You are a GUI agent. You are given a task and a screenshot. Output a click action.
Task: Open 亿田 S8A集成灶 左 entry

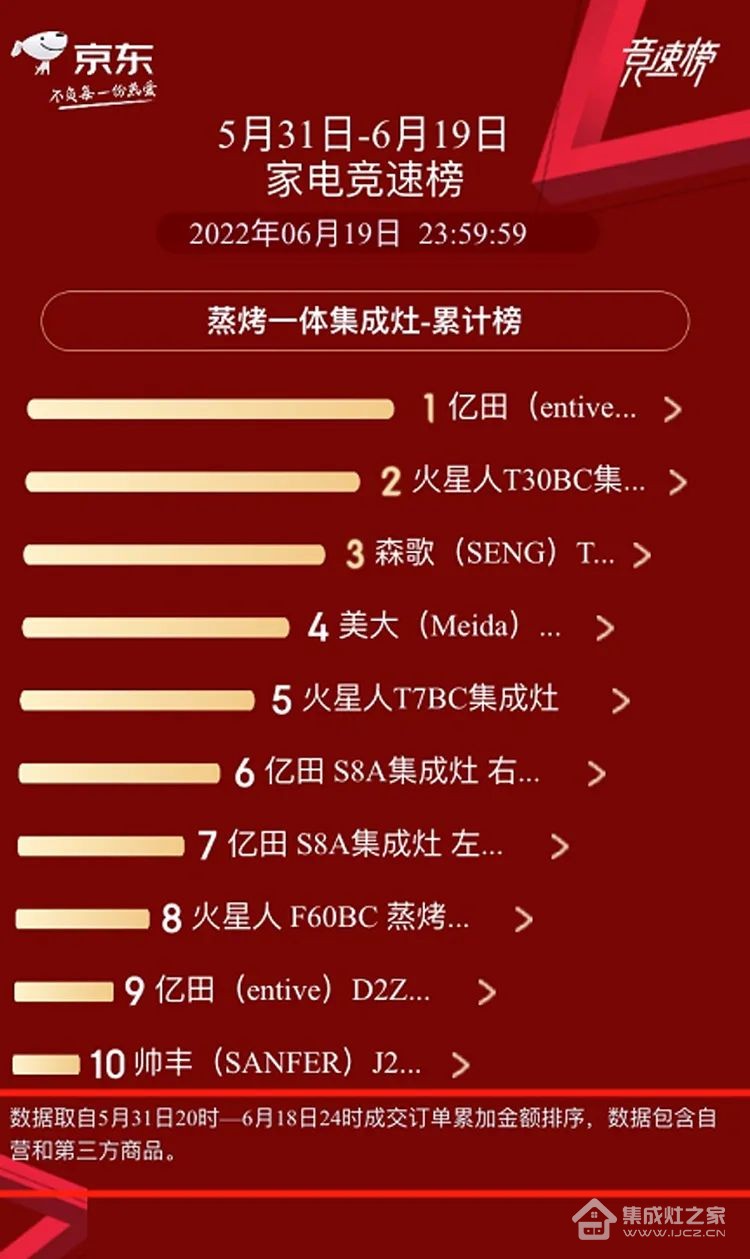pyautogui.click(x=294, y=846)
